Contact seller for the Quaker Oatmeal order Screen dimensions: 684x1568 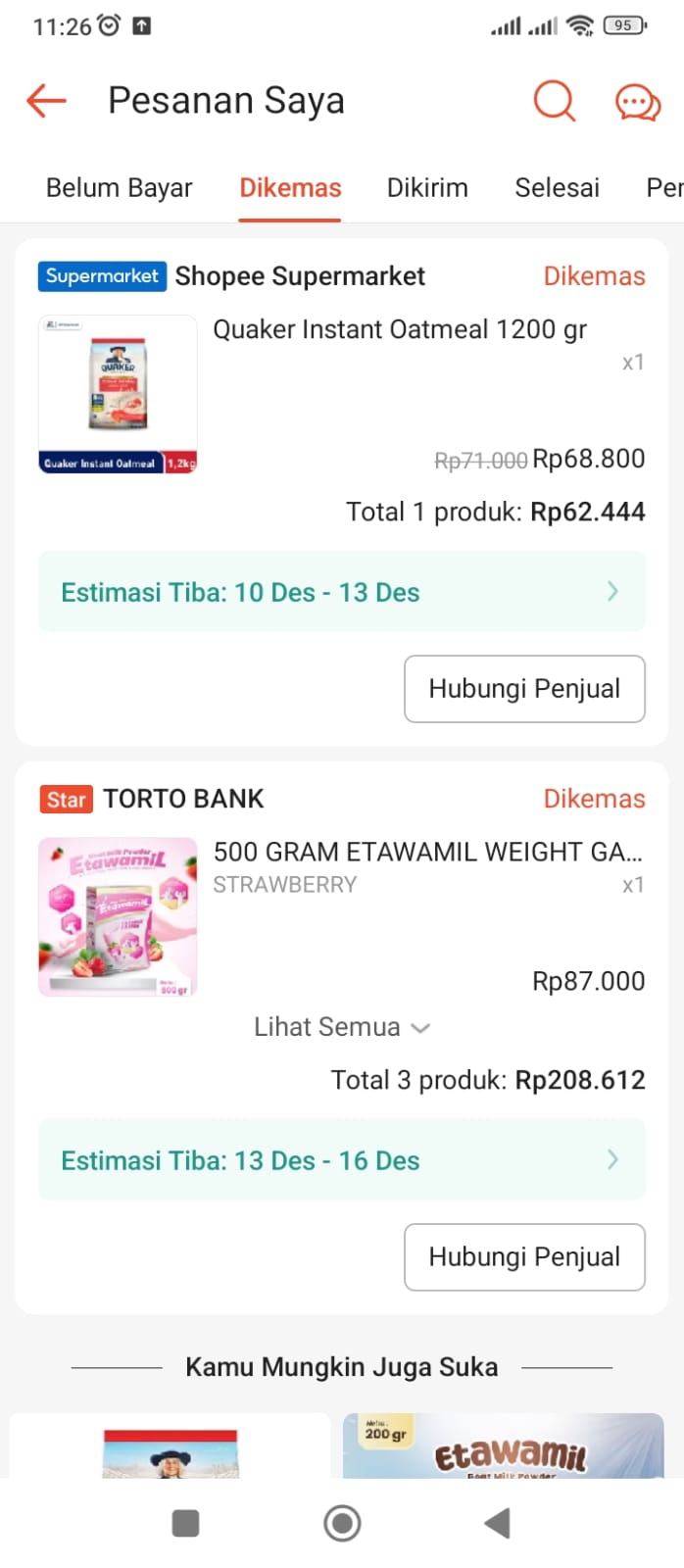pyautogui.click(x=524, y=689)
